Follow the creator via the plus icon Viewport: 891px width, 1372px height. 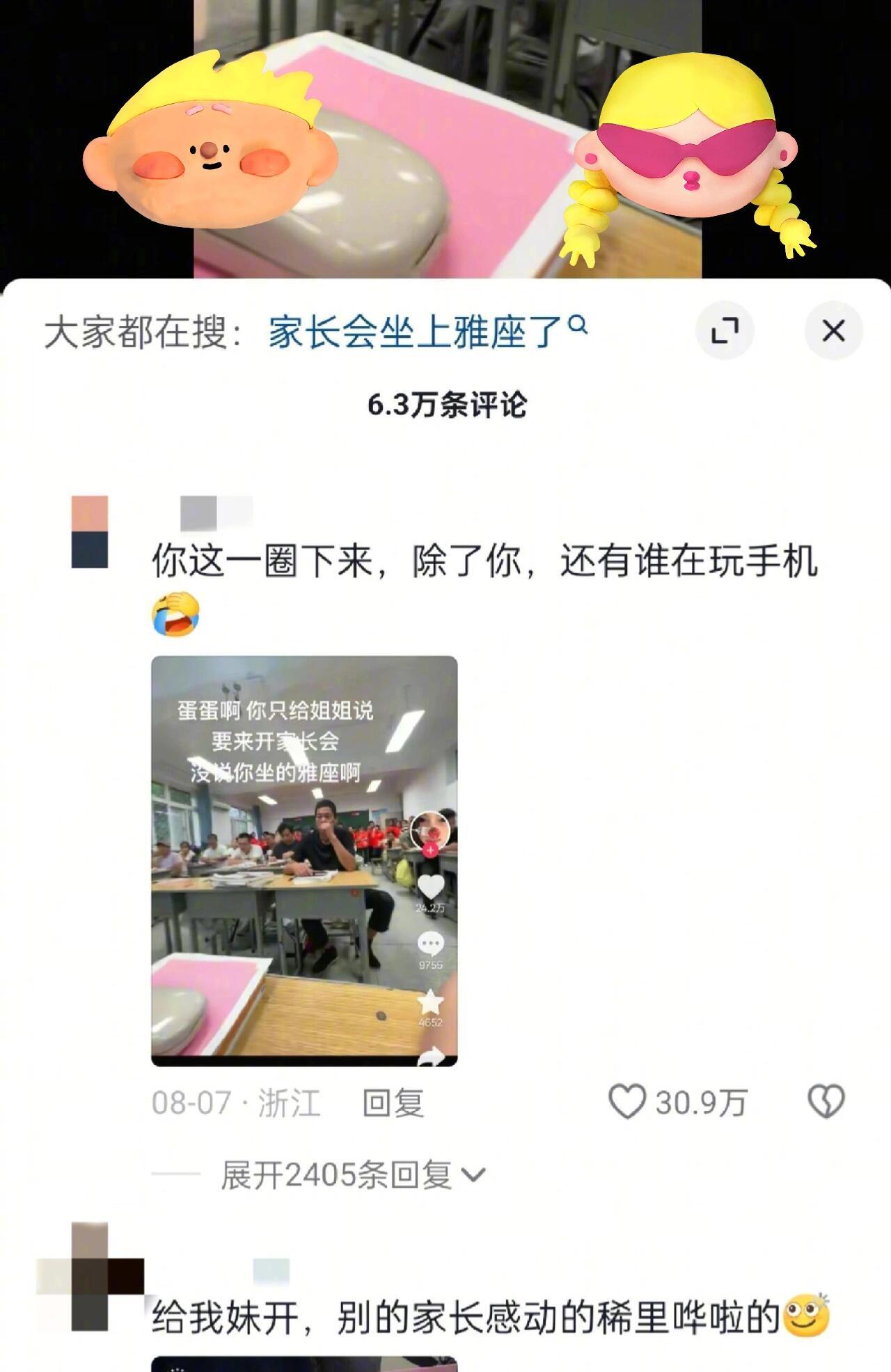click(430, 850)
